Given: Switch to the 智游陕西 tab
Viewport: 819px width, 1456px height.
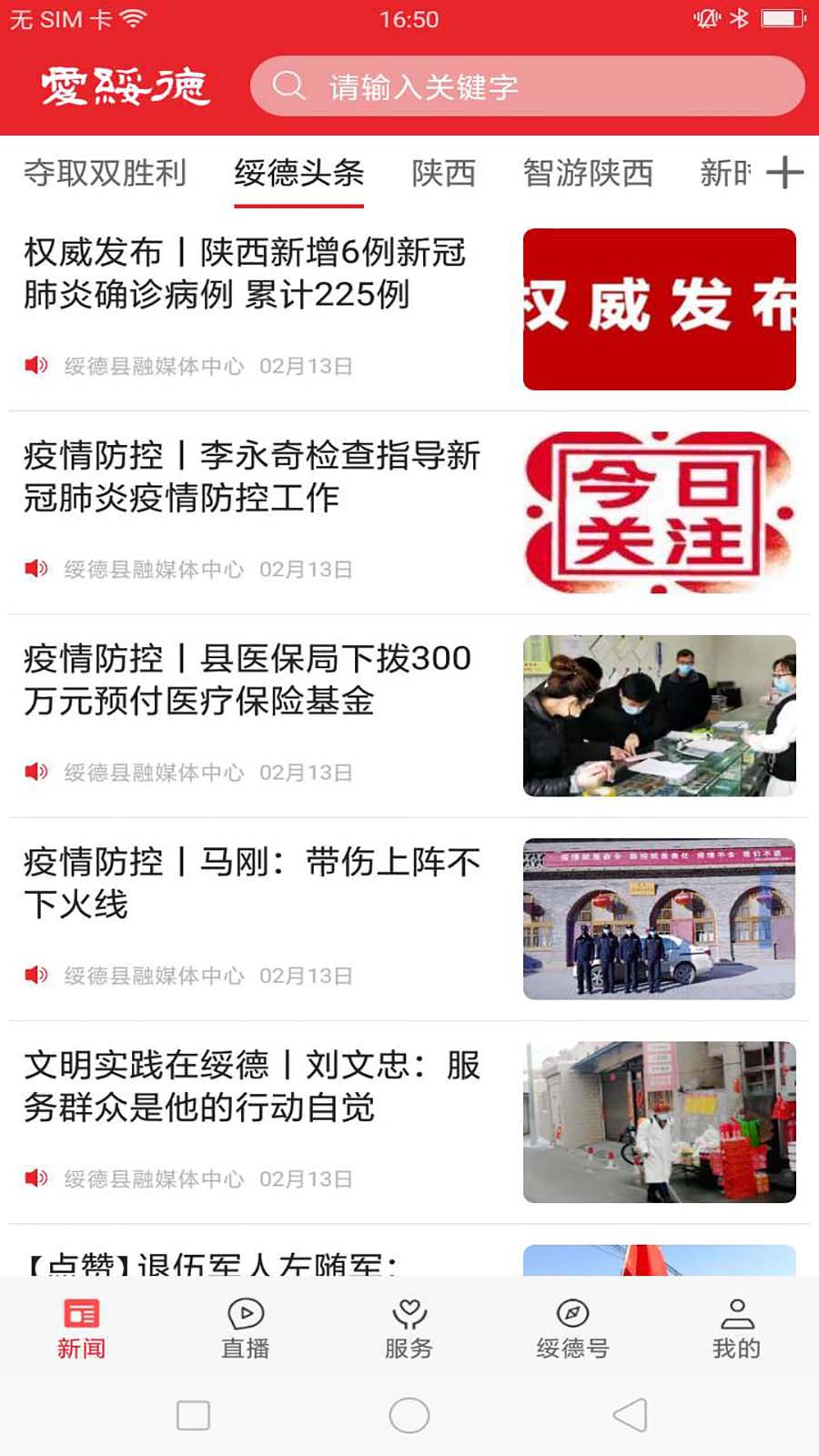Looking at the screenshot, I should pos(590,173).
